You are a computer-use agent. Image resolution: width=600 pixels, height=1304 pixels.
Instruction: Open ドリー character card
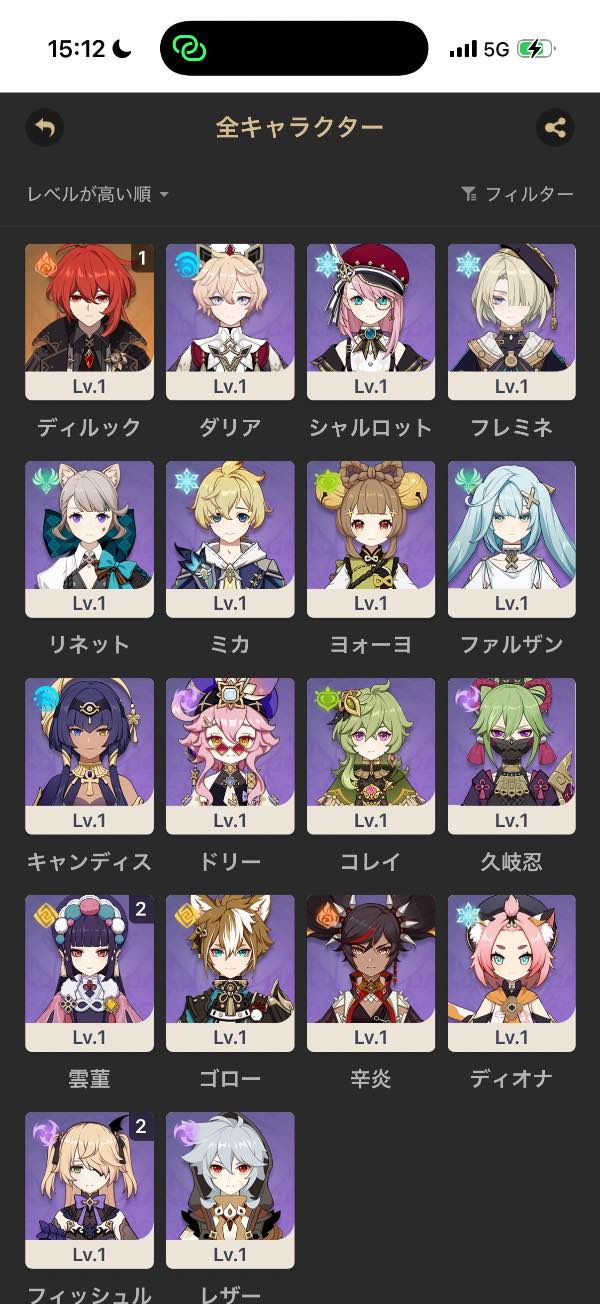pos(230,755)
